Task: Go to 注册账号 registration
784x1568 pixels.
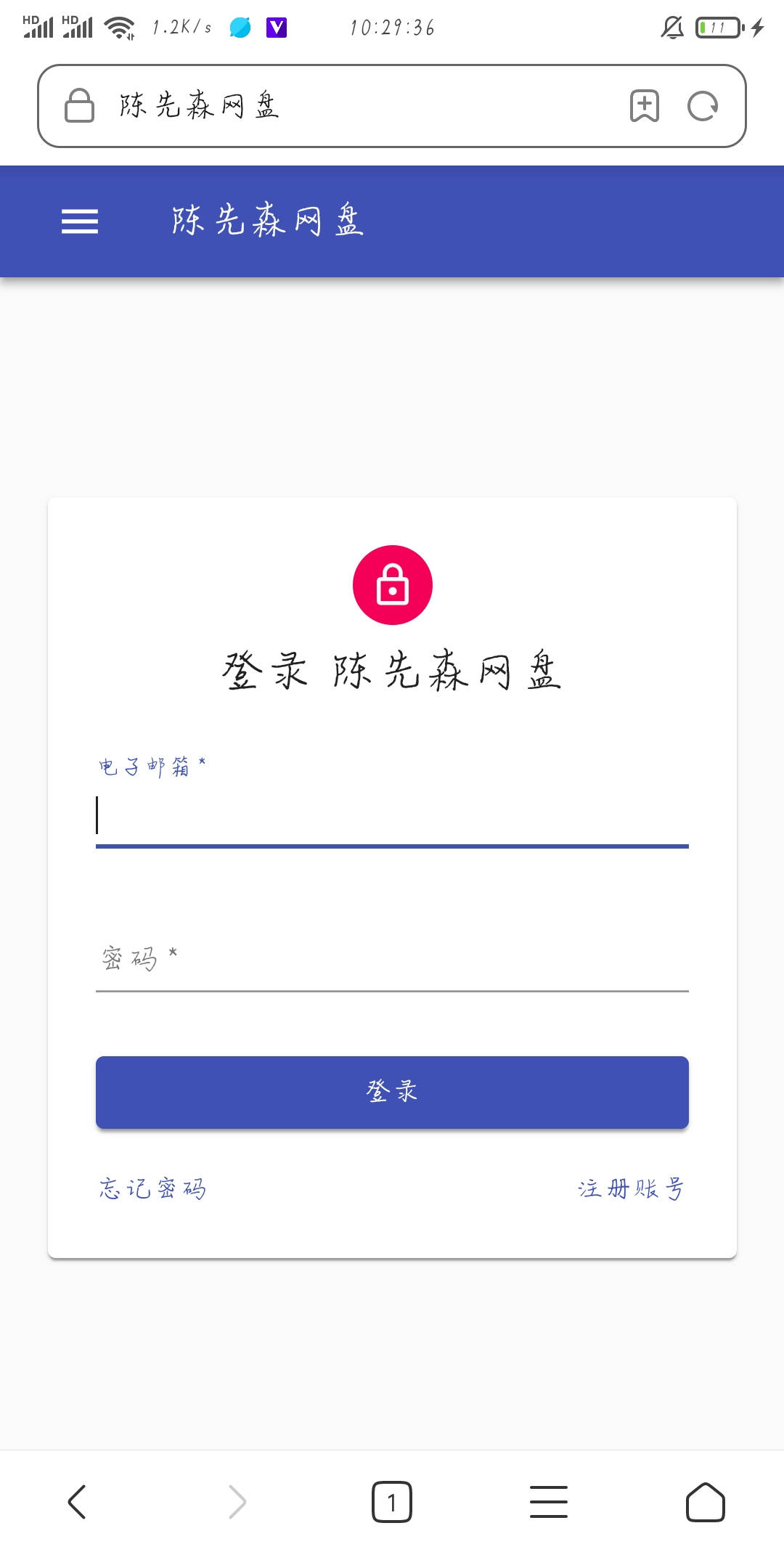Action: point(630,1188)
